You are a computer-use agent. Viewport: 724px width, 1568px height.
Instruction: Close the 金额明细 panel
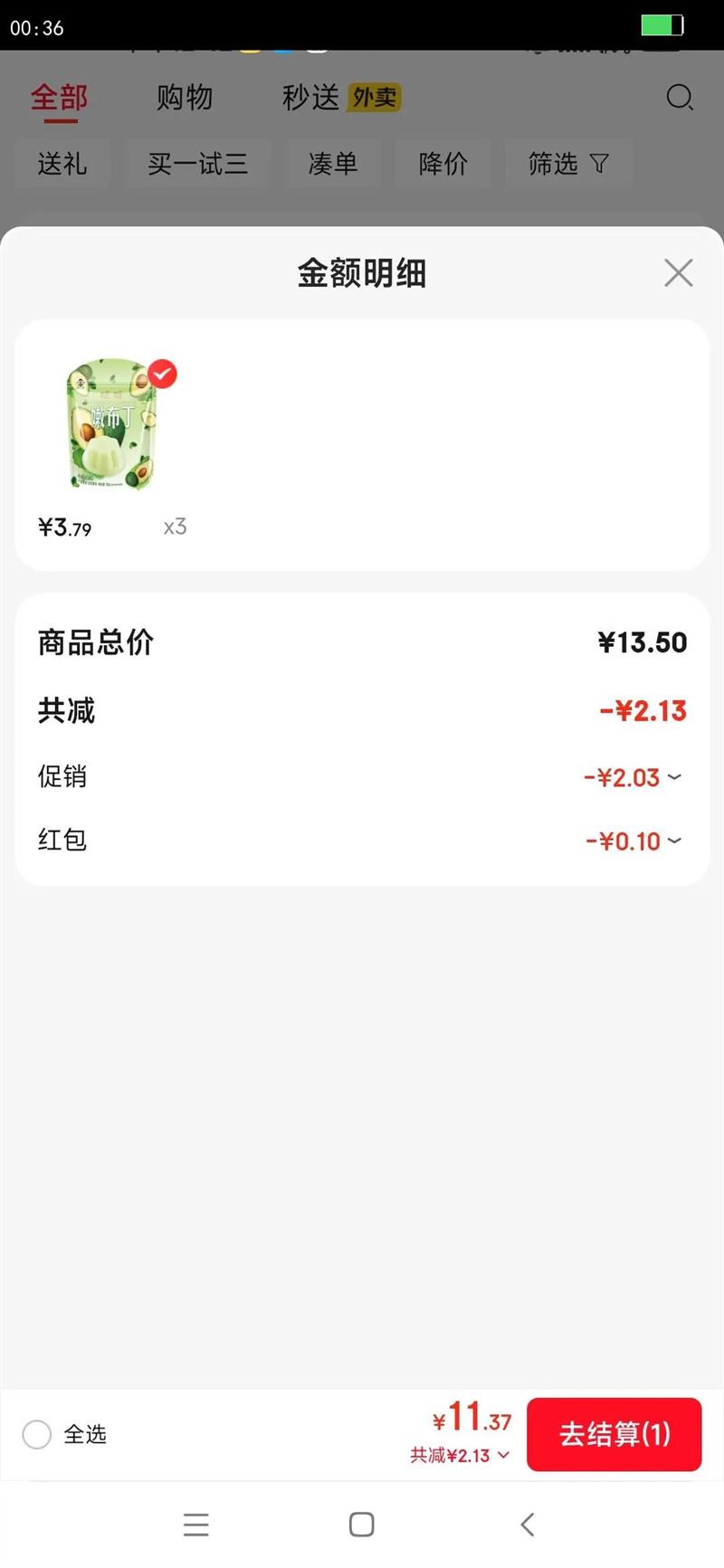678,272
